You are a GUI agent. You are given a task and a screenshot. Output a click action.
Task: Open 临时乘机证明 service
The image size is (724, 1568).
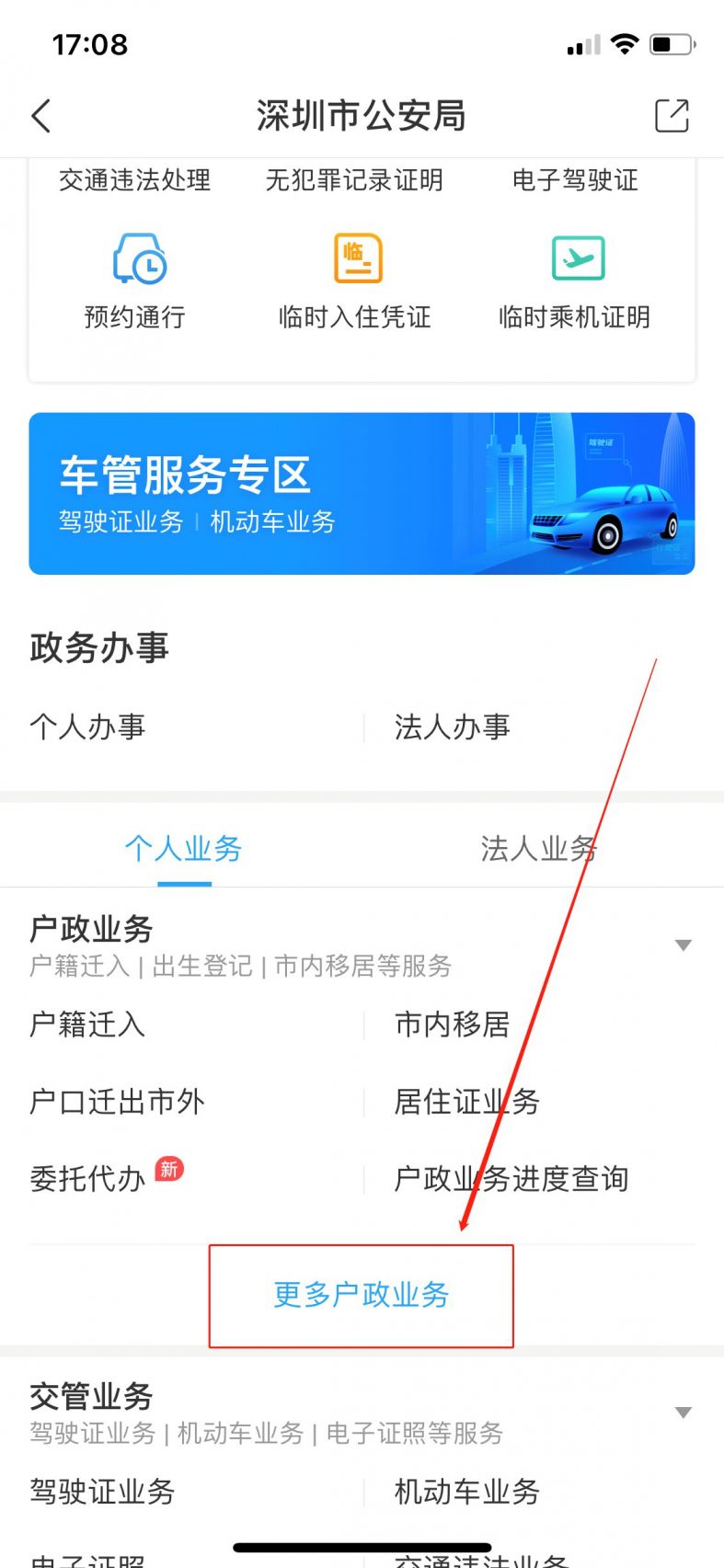(576, 280)
